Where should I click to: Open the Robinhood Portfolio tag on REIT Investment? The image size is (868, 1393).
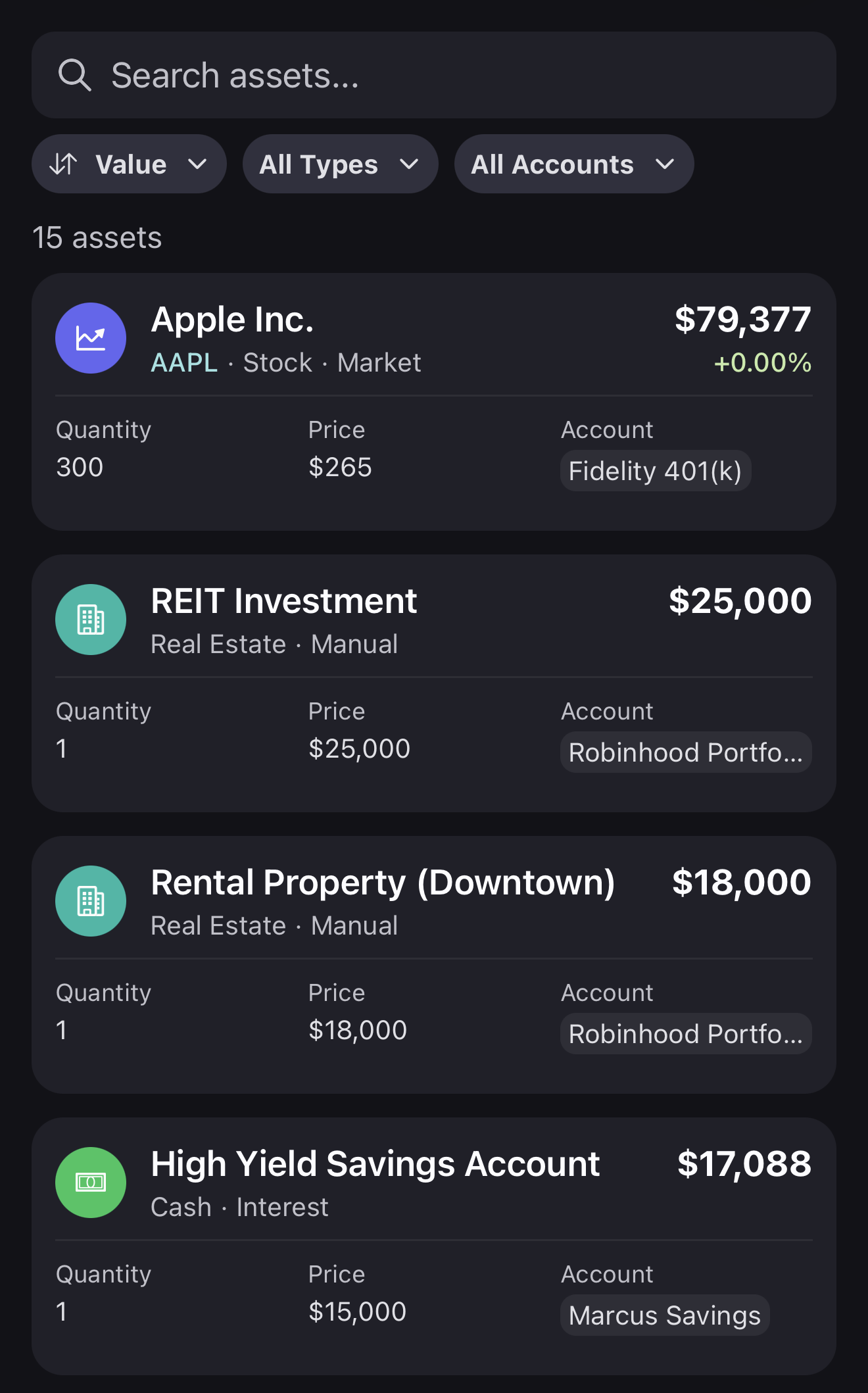pyautogui.click(x=686, y=752)
